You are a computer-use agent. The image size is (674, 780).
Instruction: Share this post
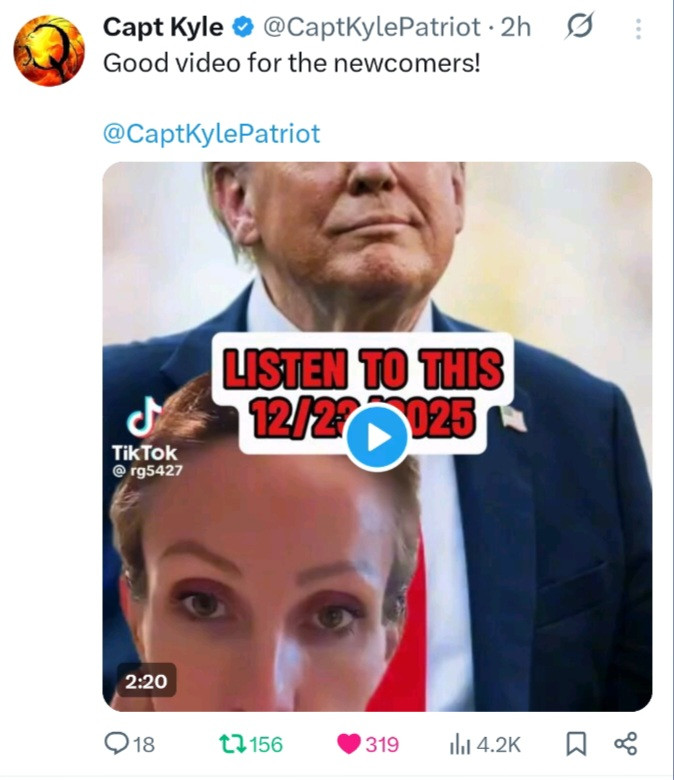(626, 744)
